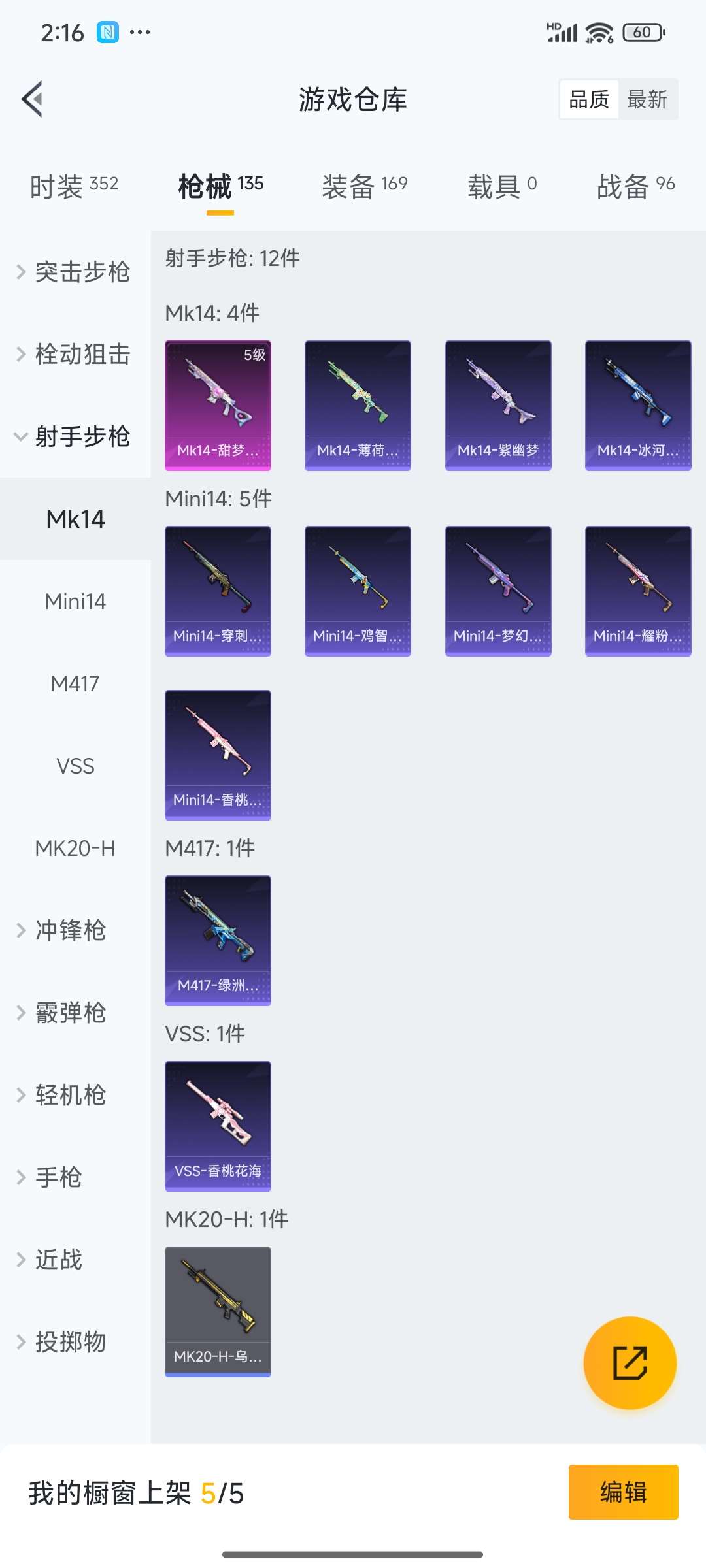This screenshot has width=706, height=1568.
Task: Open the VSS-香桃花海 weapon skin card
Action: [218, 1126]
